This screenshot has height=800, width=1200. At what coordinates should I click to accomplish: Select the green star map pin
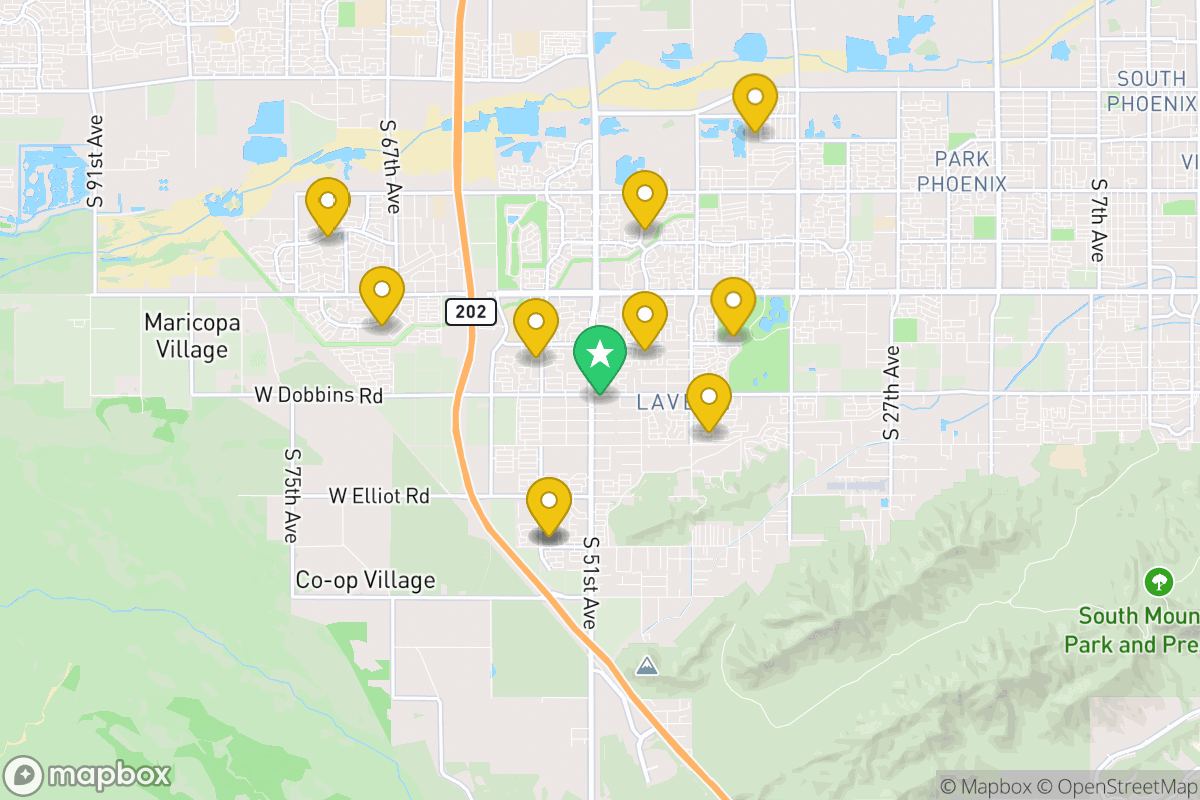(599, 356)
